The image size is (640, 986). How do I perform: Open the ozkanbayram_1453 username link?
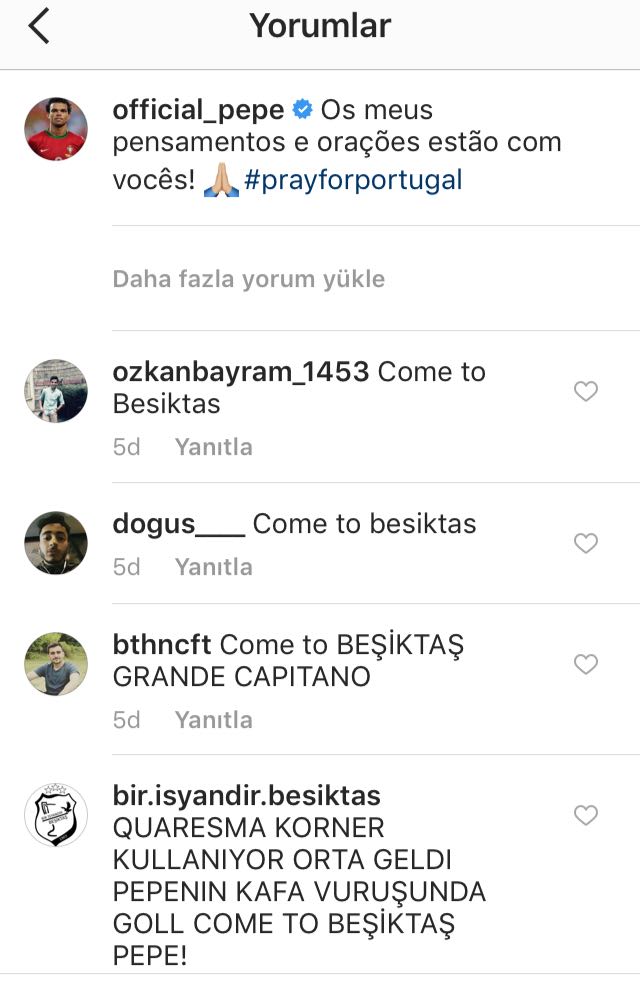[241, 372]
